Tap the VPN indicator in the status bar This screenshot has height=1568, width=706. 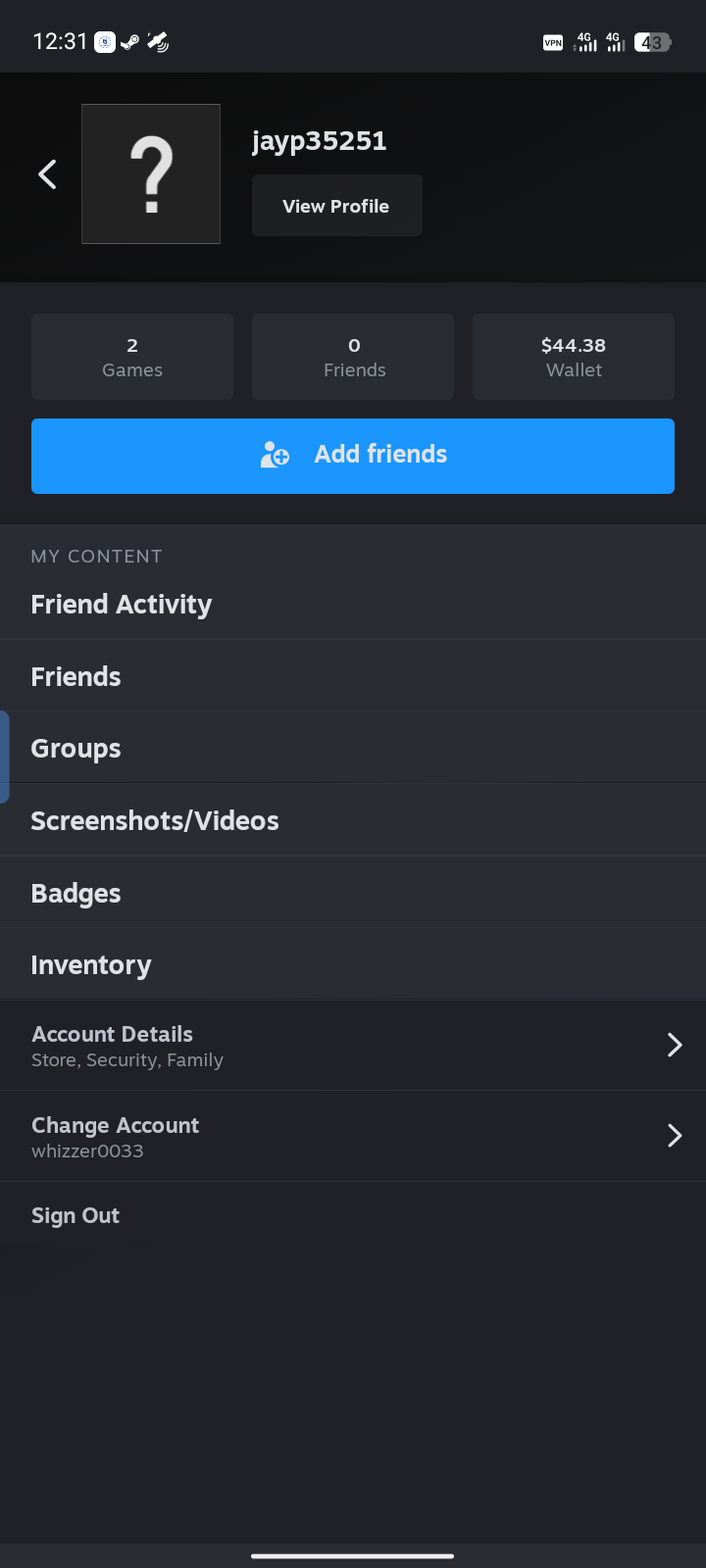pyautogui.click(x=552, y=43)
